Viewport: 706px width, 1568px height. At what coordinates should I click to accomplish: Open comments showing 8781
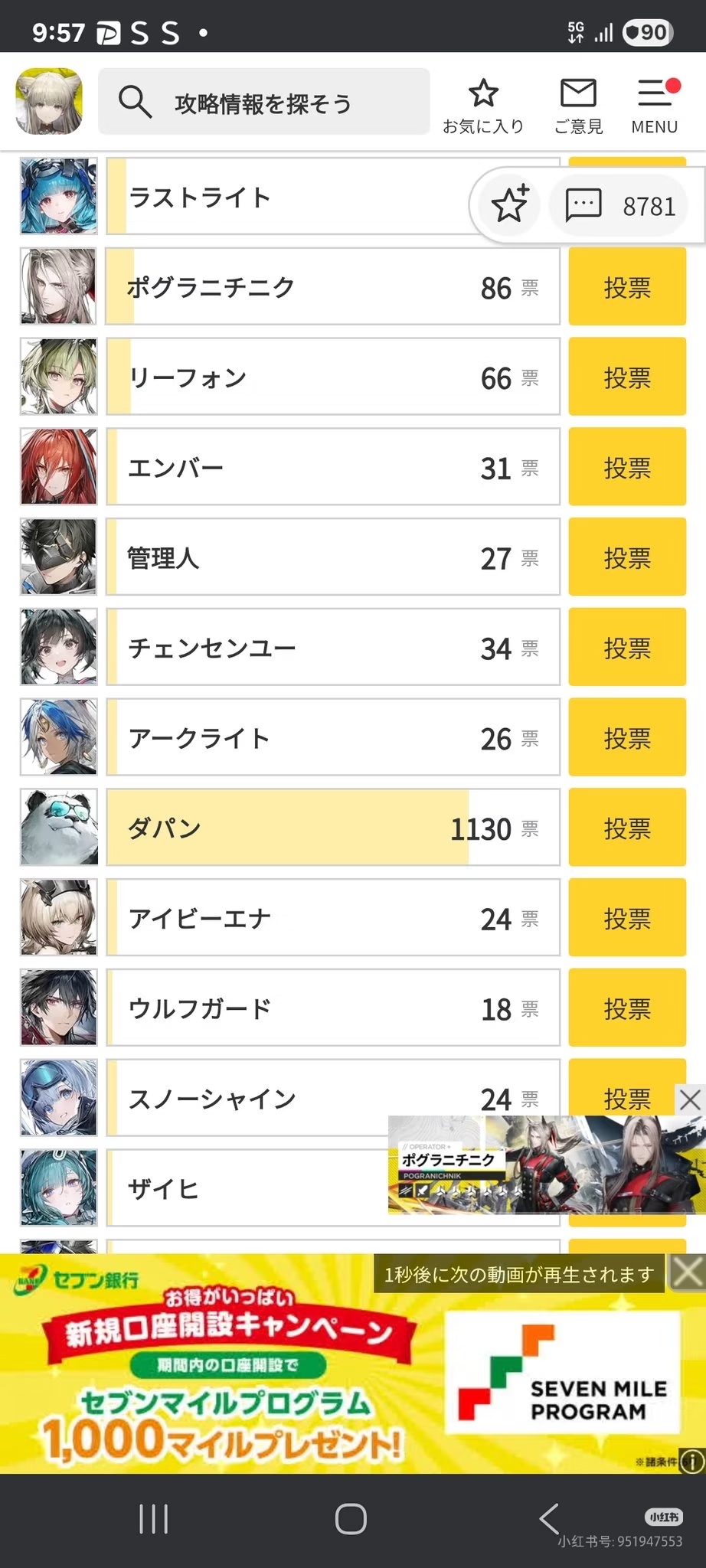coord(620,205)
